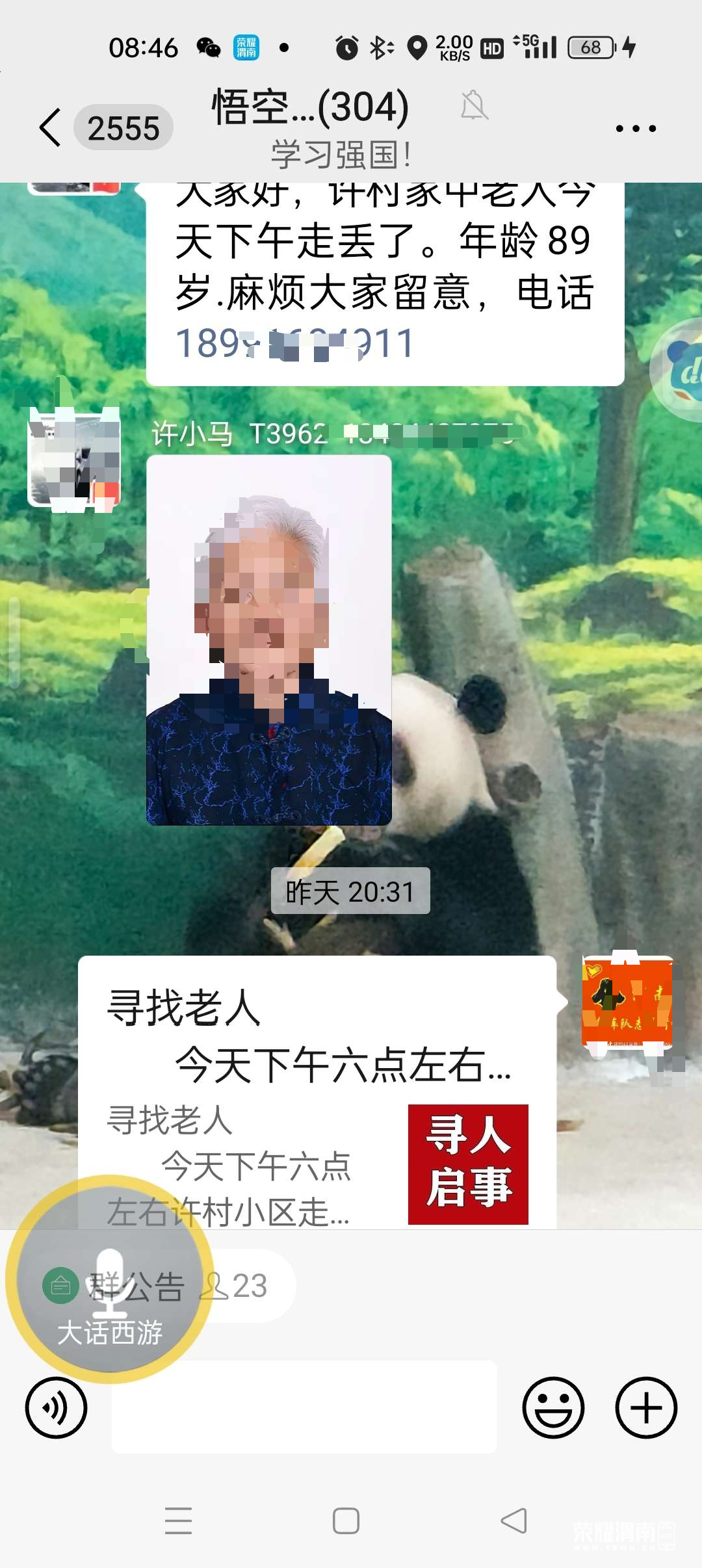This screenshot has height=1568, width=702.
Task: Open the plus attachment menu
Action: coord(646,1407)
